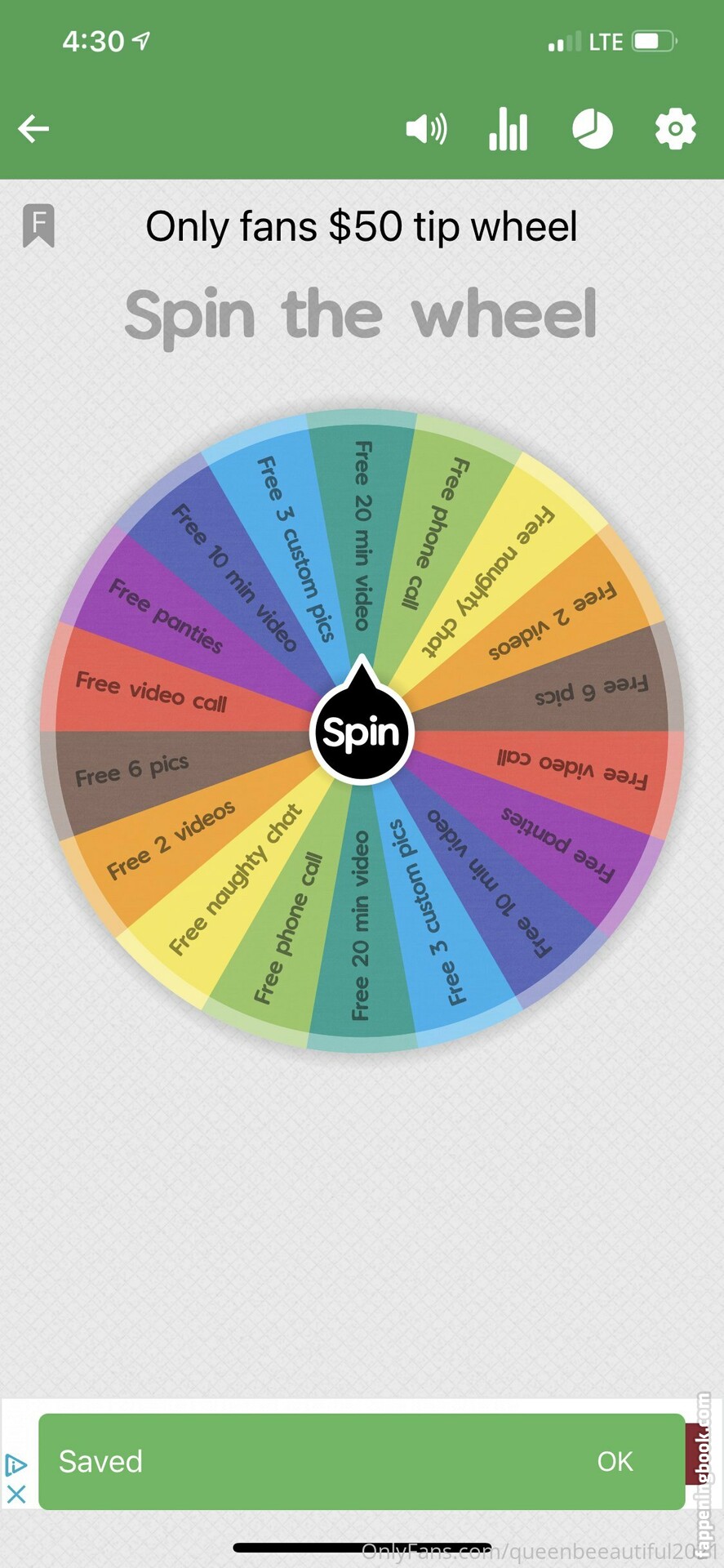The height and width of the screenshot is (1568, 724).
Task: Dismiss the Saved message with OK
Action: point(615,1461)
